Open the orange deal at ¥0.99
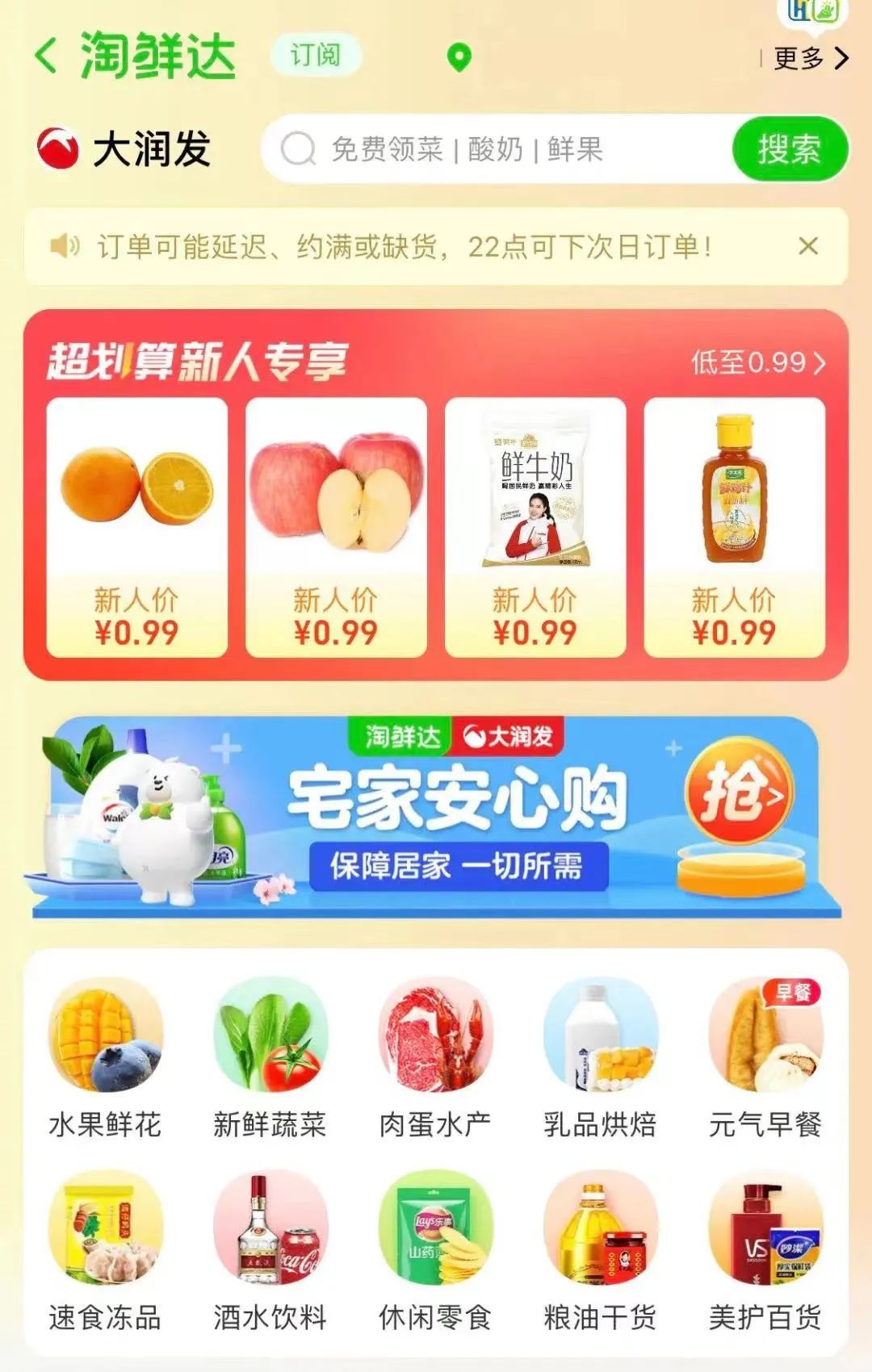The height and width of the screenshot is (1372, 872). [137, 527]
